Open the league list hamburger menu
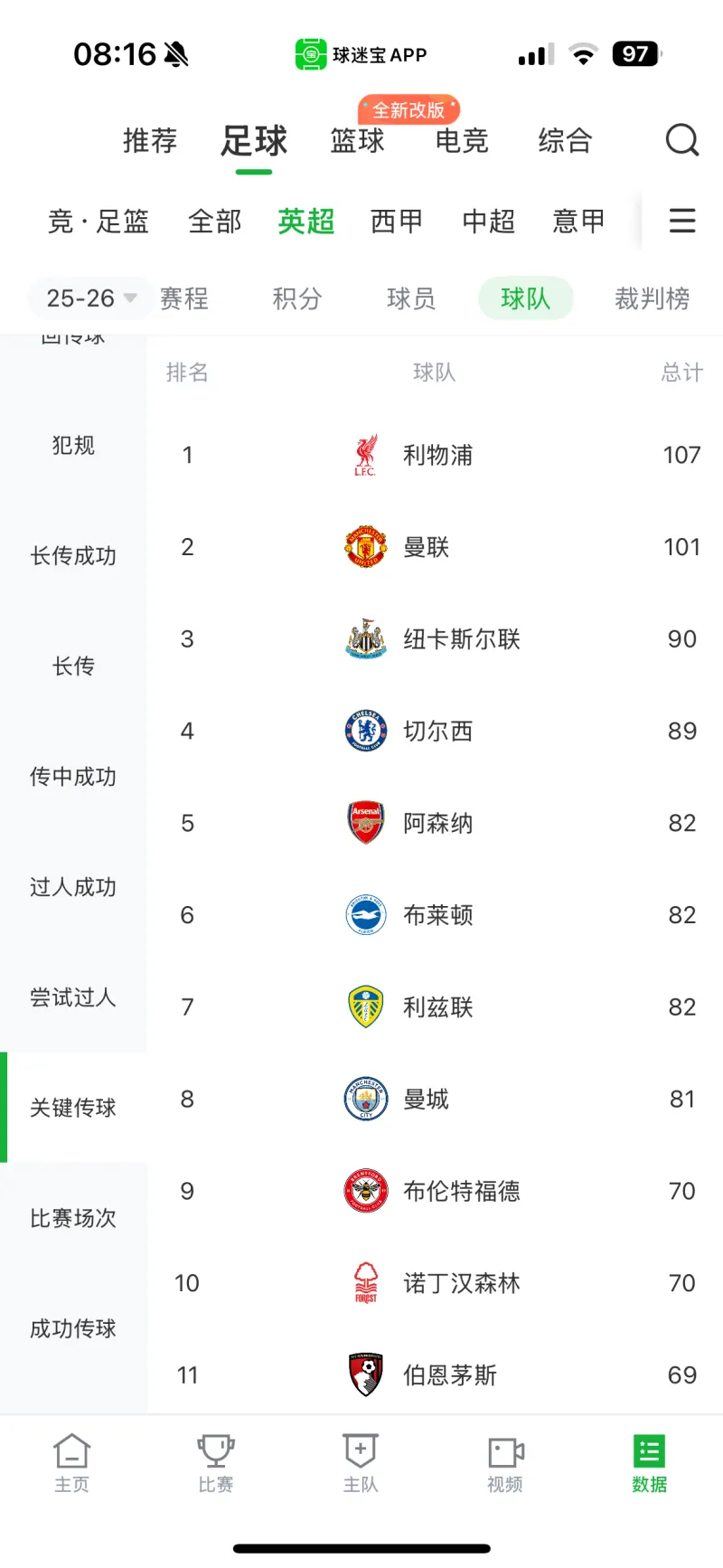 tap(681, 221)
